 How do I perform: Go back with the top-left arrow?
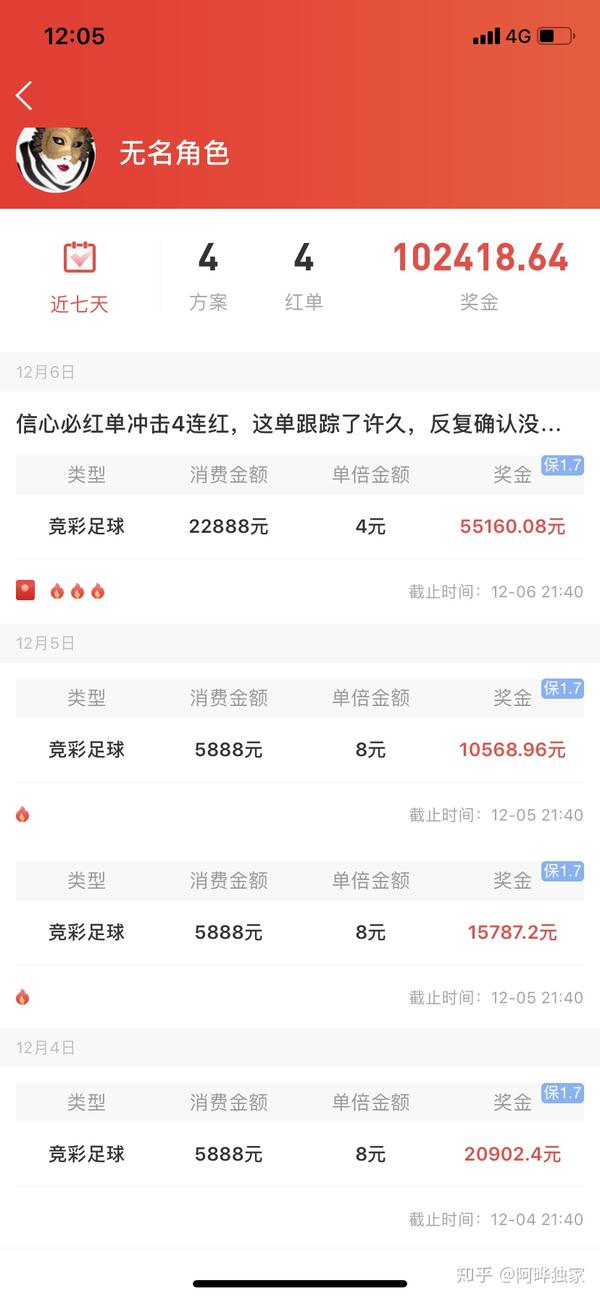coord(25,96)
